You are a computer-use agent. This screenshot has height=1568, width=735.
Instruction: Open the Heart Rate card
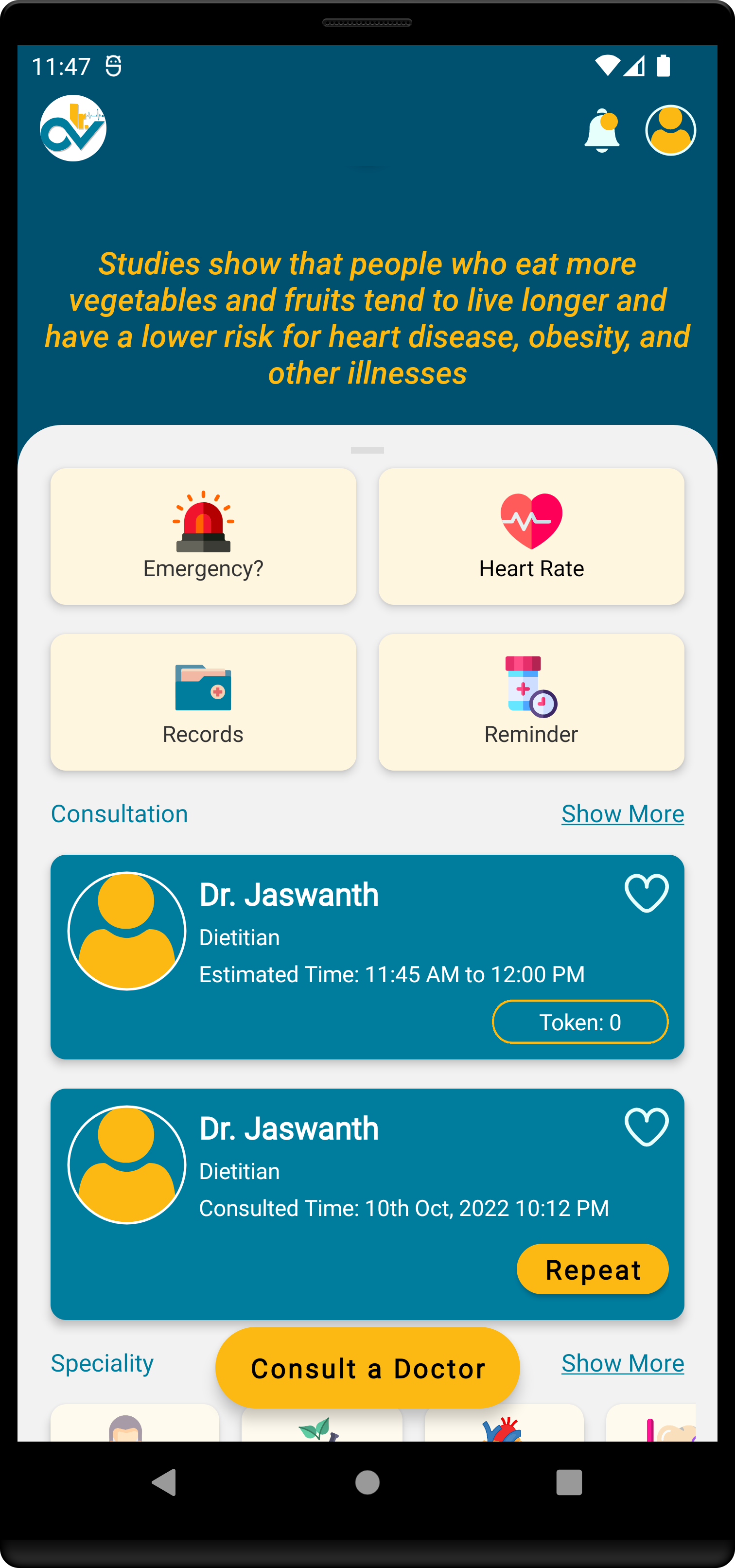tap(531, 536)
